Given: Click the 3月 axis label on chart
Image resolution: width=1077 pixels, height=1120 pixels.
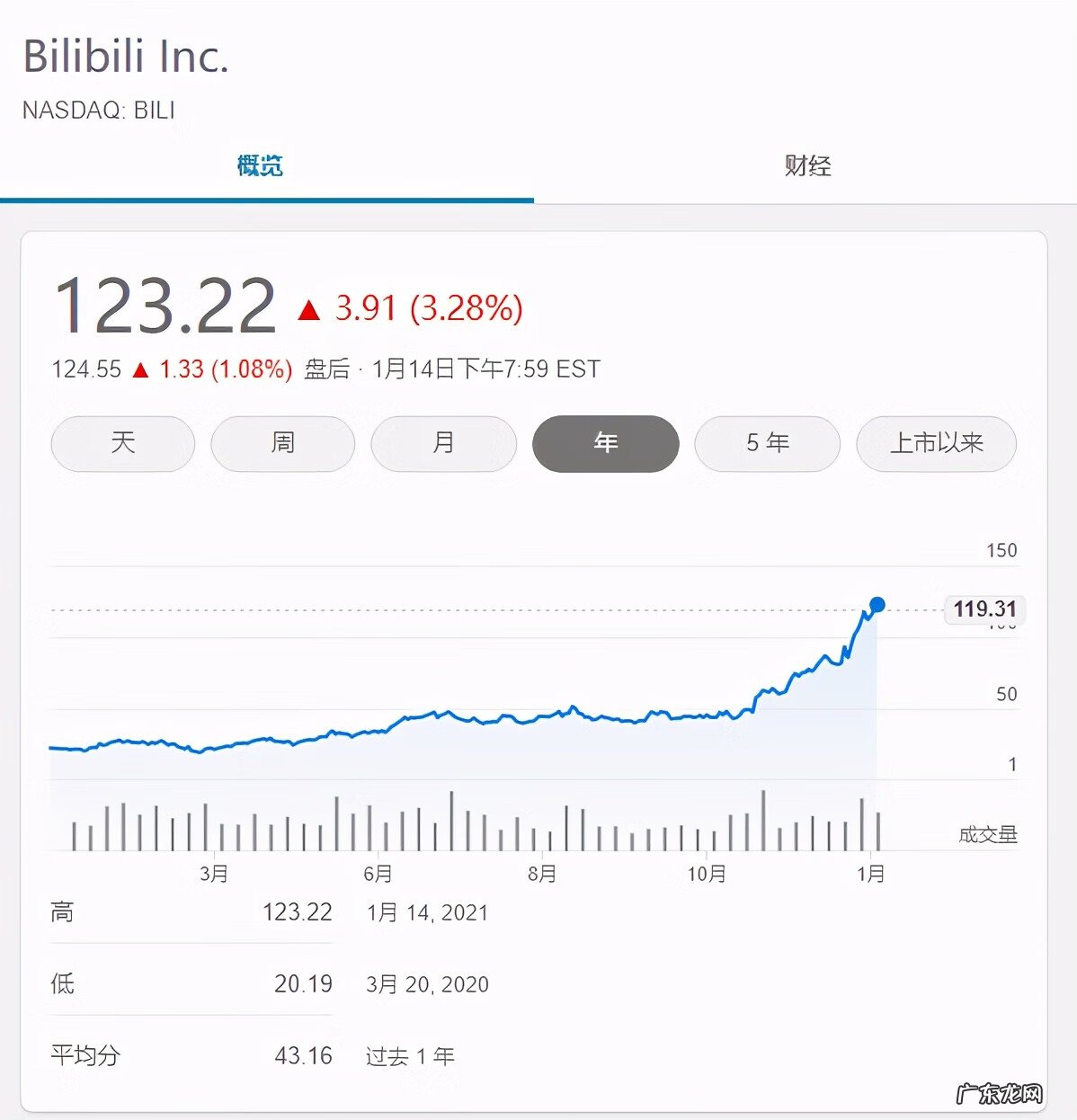Looking at the screenshot, I should click(214, 872).
